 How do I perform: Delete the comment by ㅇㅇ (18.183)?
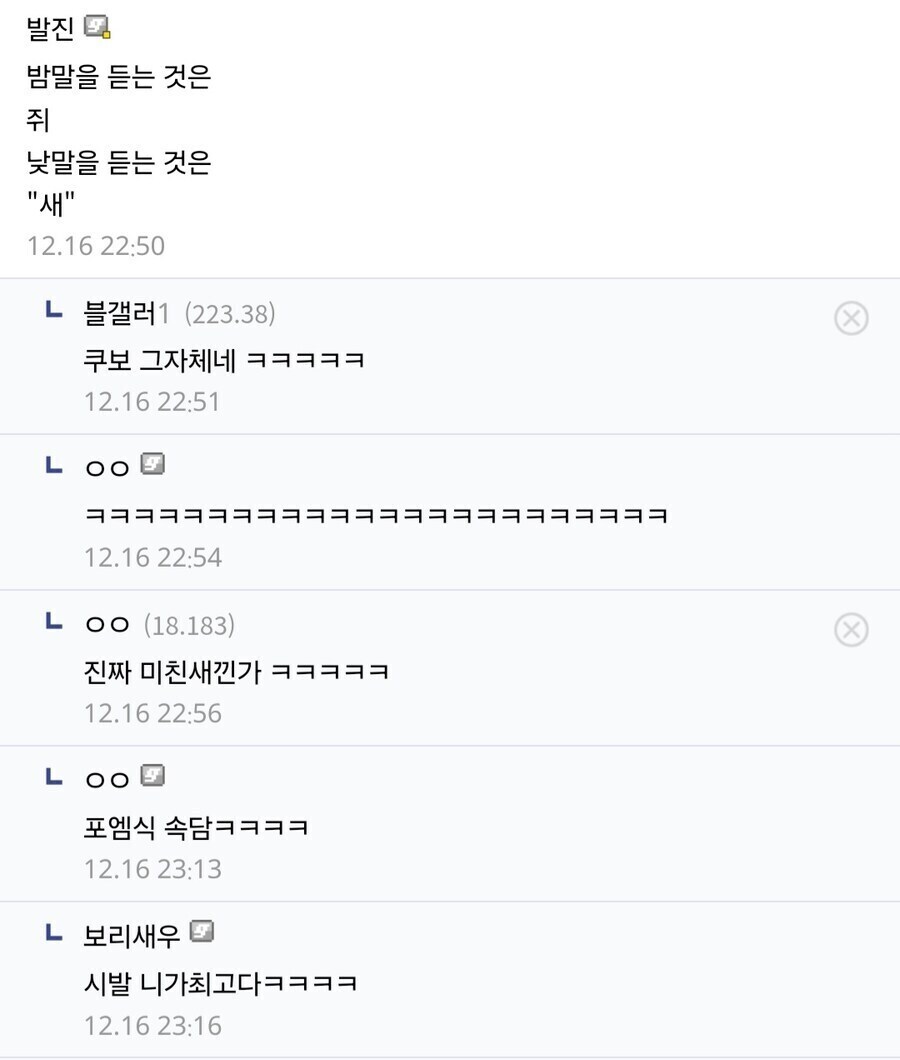[851, 630]
